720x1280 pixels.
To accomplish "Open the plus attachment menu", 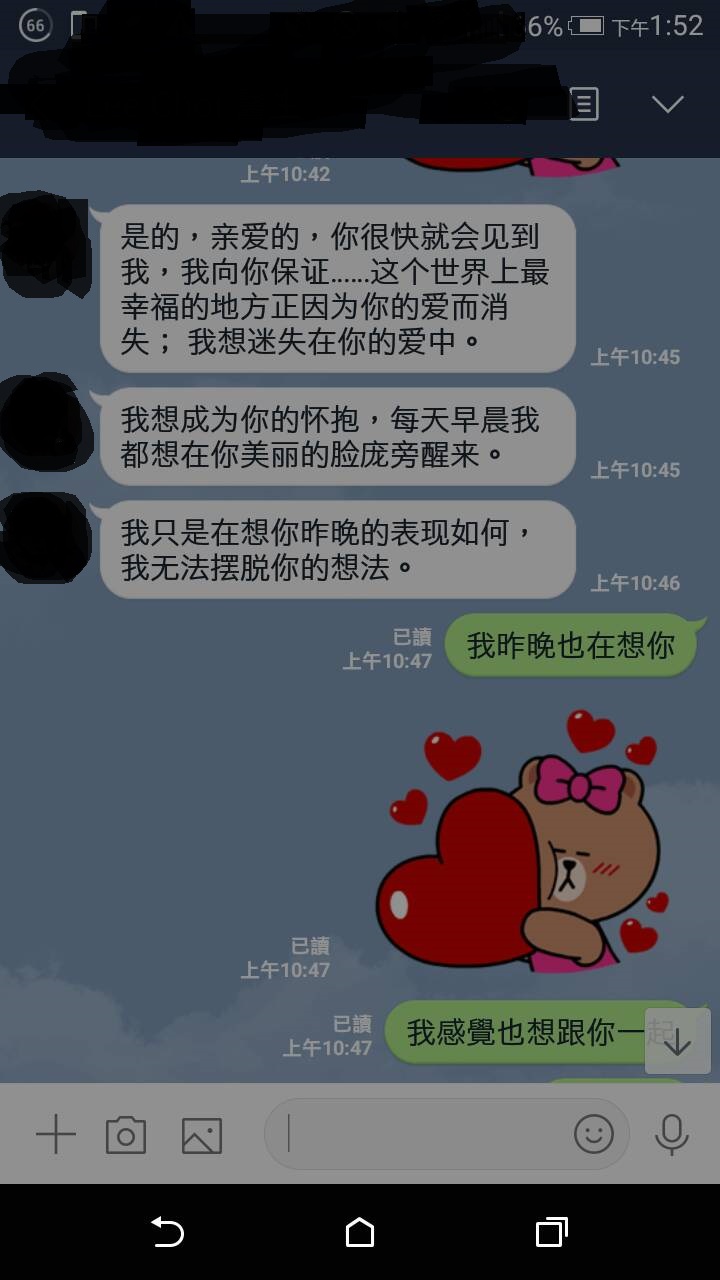I will click(x=56, y=1135).
